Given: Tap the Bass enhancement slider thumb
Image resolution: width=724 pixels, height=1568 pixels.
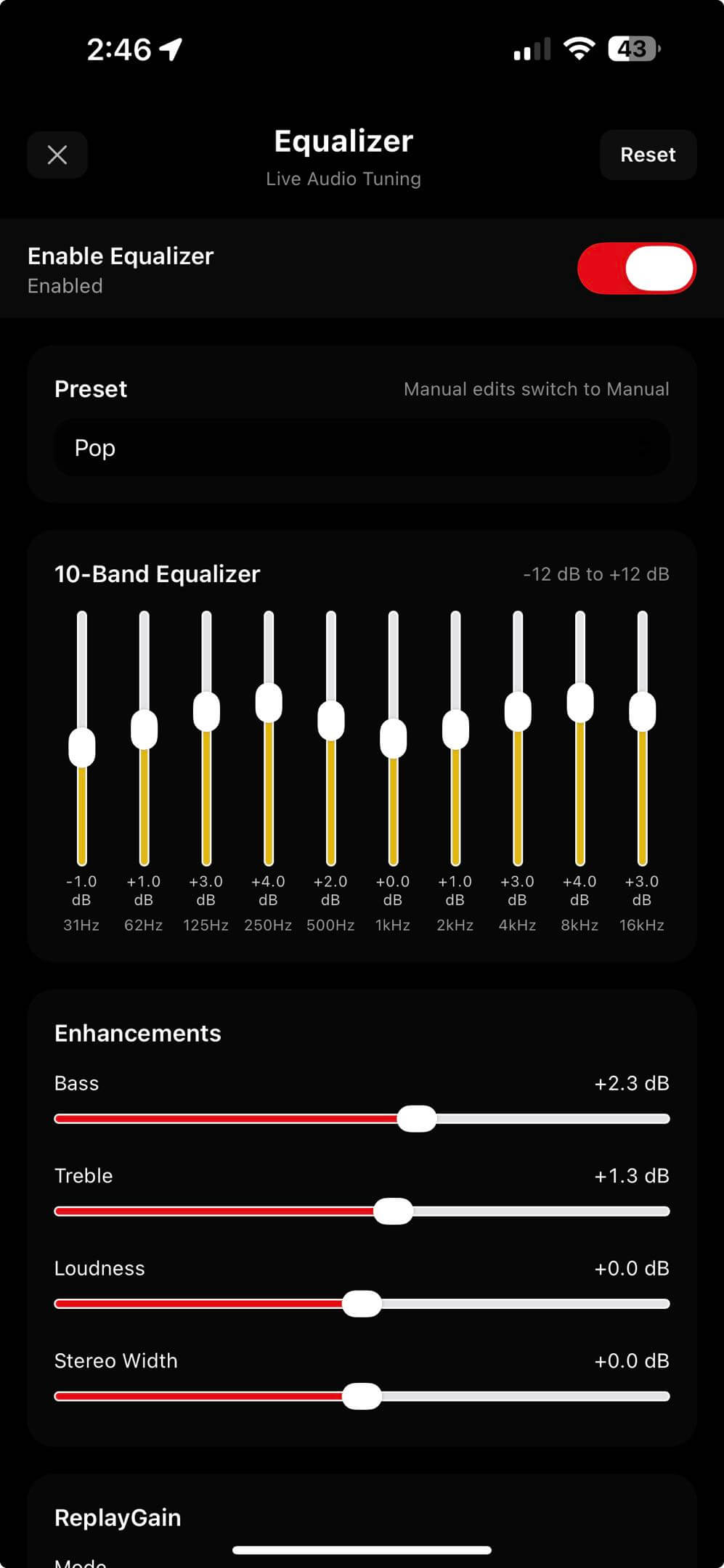Looking at the screenshot, I should coord(418,1119).
